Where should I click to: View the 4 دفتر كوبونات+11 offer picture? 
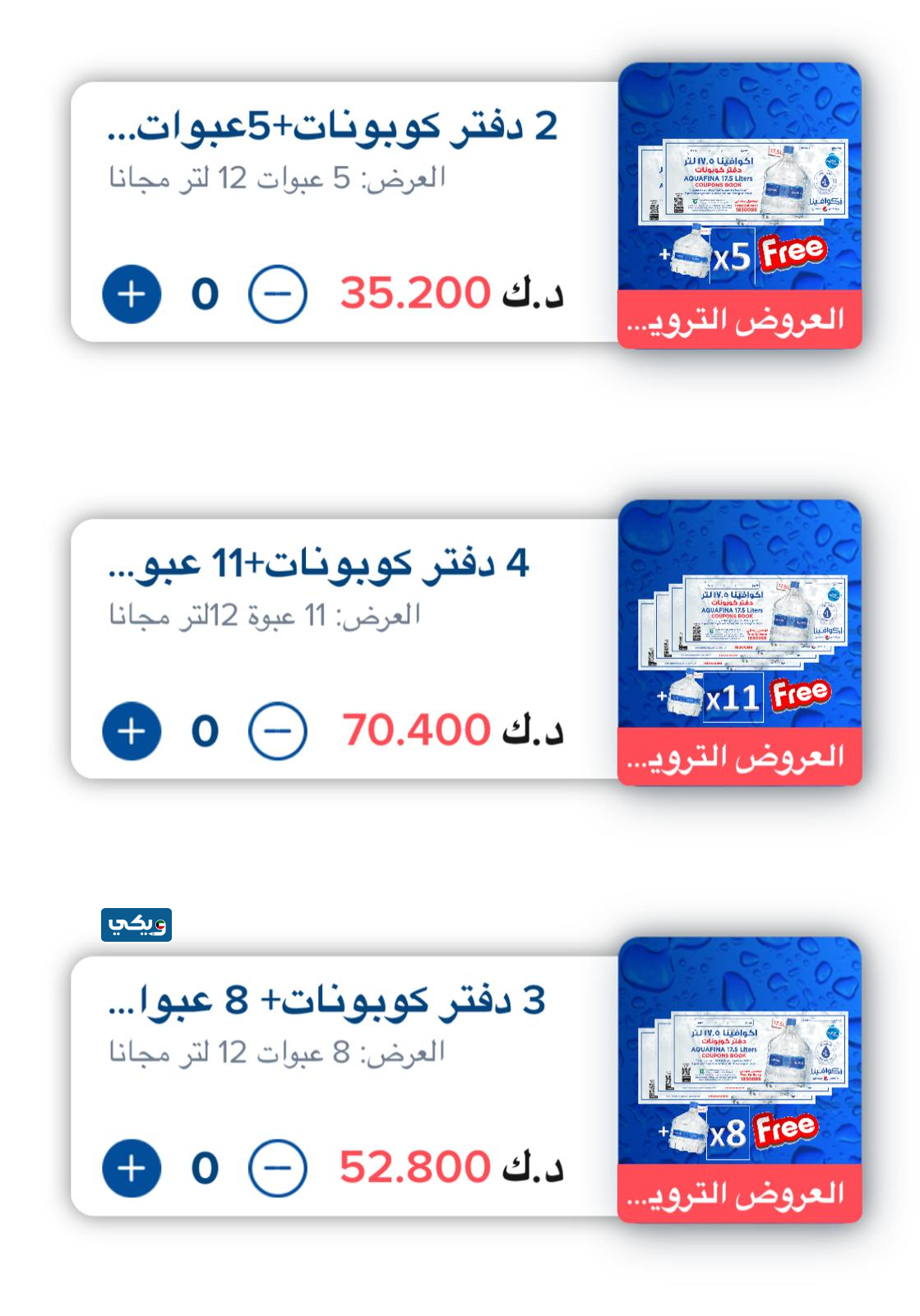(739, 642)
